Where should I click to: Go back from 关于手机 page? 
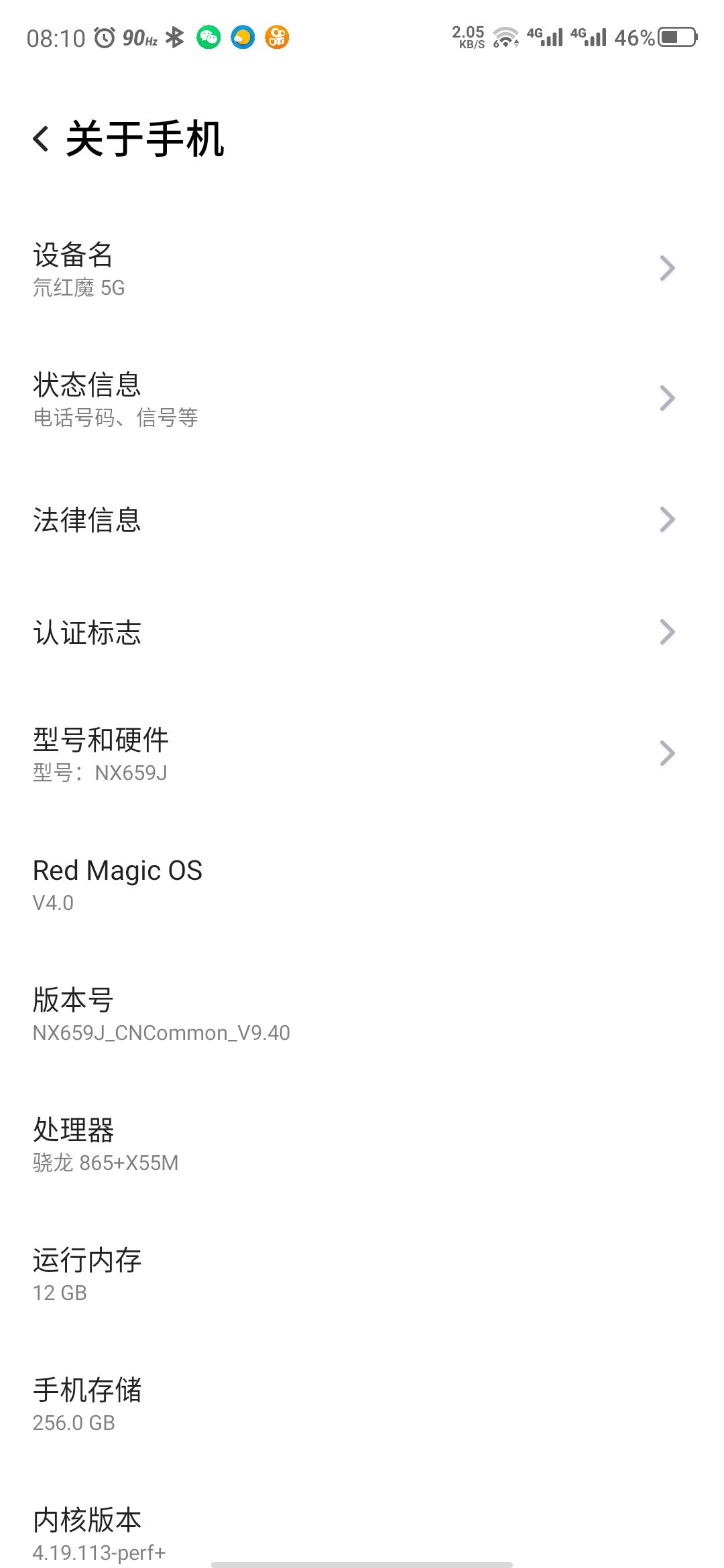(x=42, y=139)
